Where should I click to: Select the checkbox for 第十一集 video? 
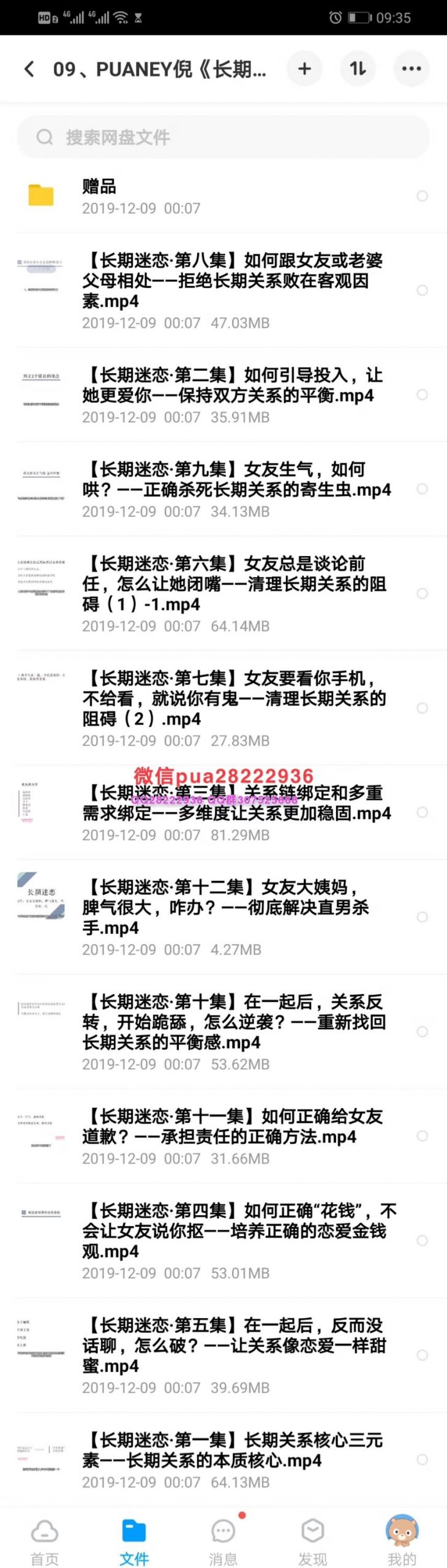click(x=422, y=1135)
